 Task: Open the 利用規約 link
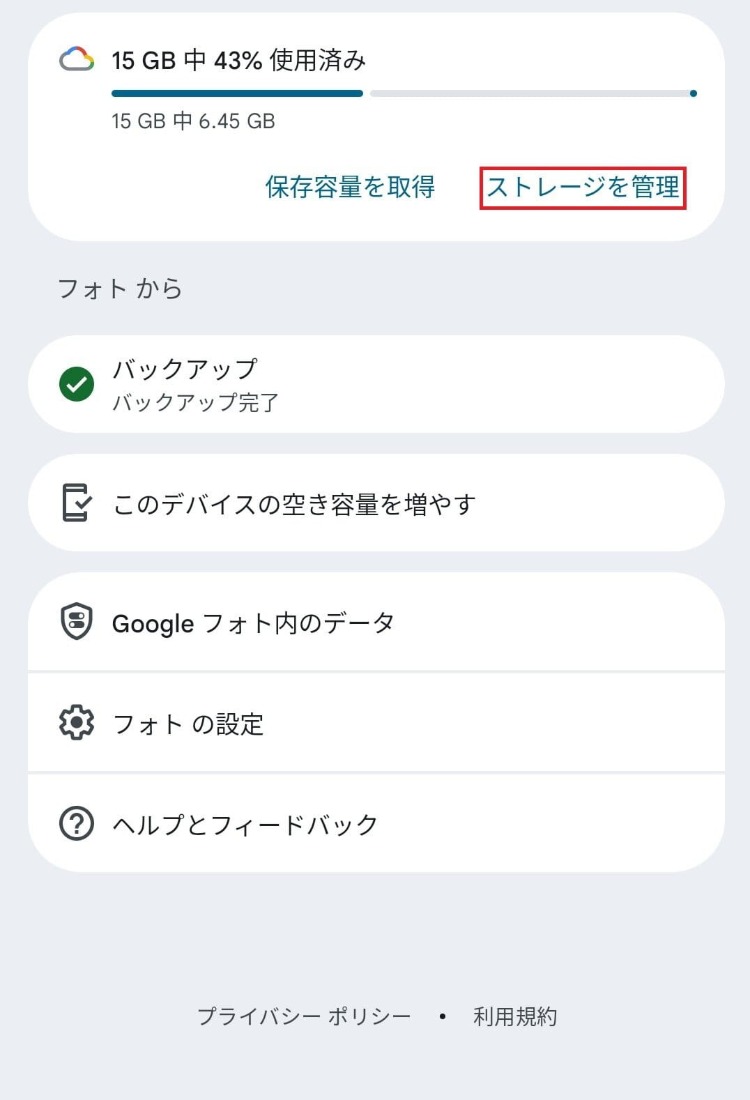tap(515, 1017)
